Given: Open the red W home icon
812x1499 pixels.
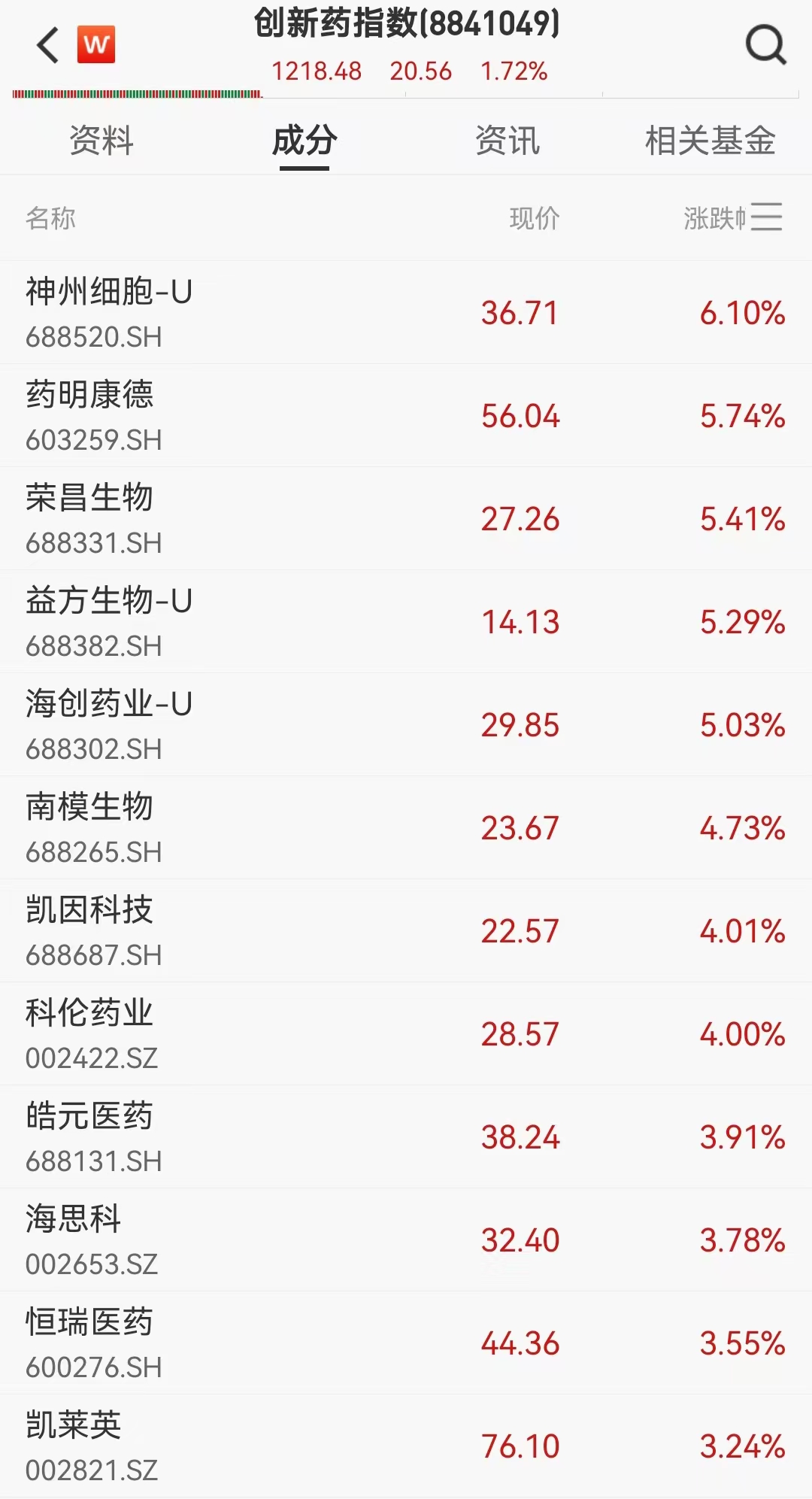Looking at the screenshot, I should coord(96,44).
